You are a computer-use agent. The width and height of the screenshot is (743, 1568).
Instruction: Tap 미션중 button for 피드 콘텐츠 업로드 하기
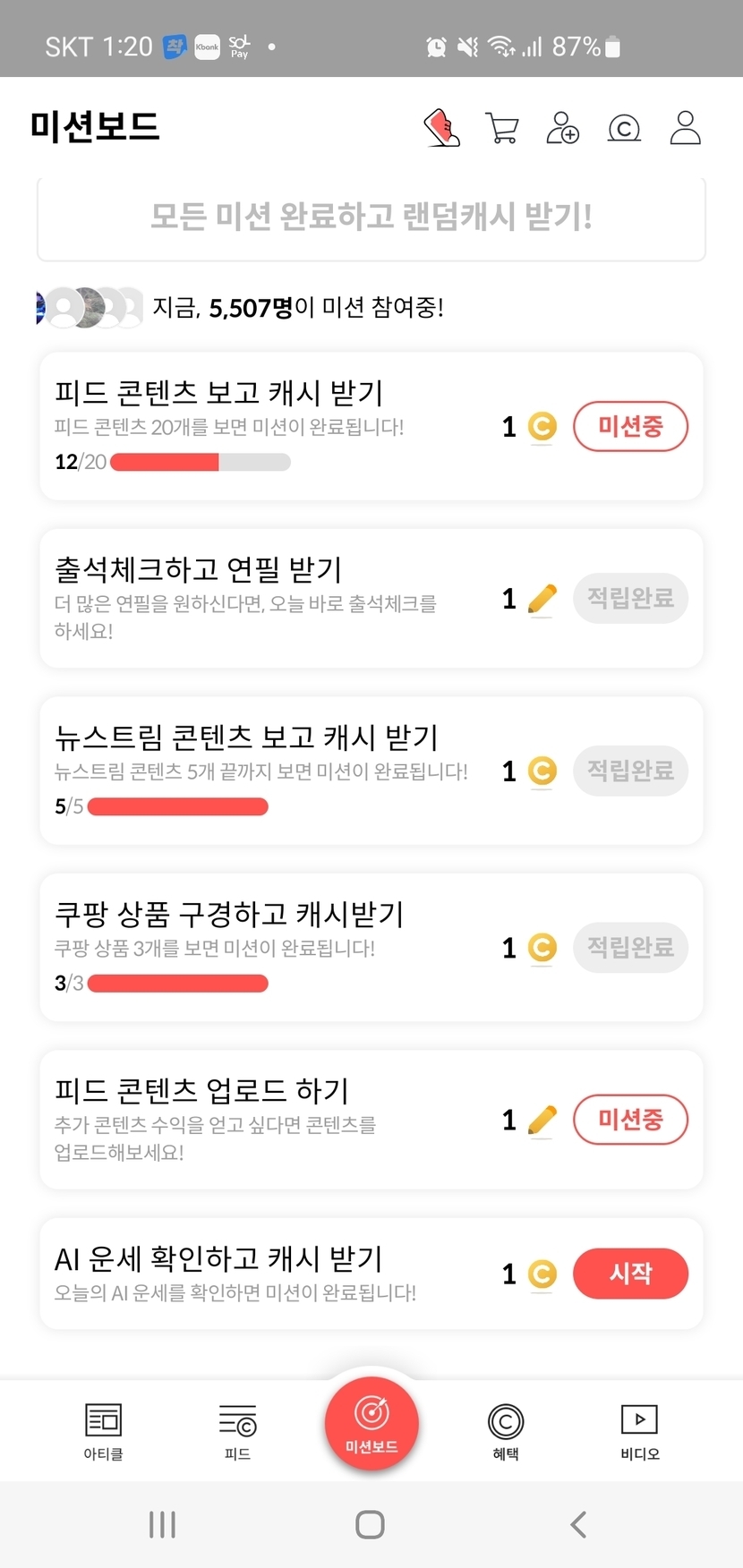click(x=630, y=1120)
